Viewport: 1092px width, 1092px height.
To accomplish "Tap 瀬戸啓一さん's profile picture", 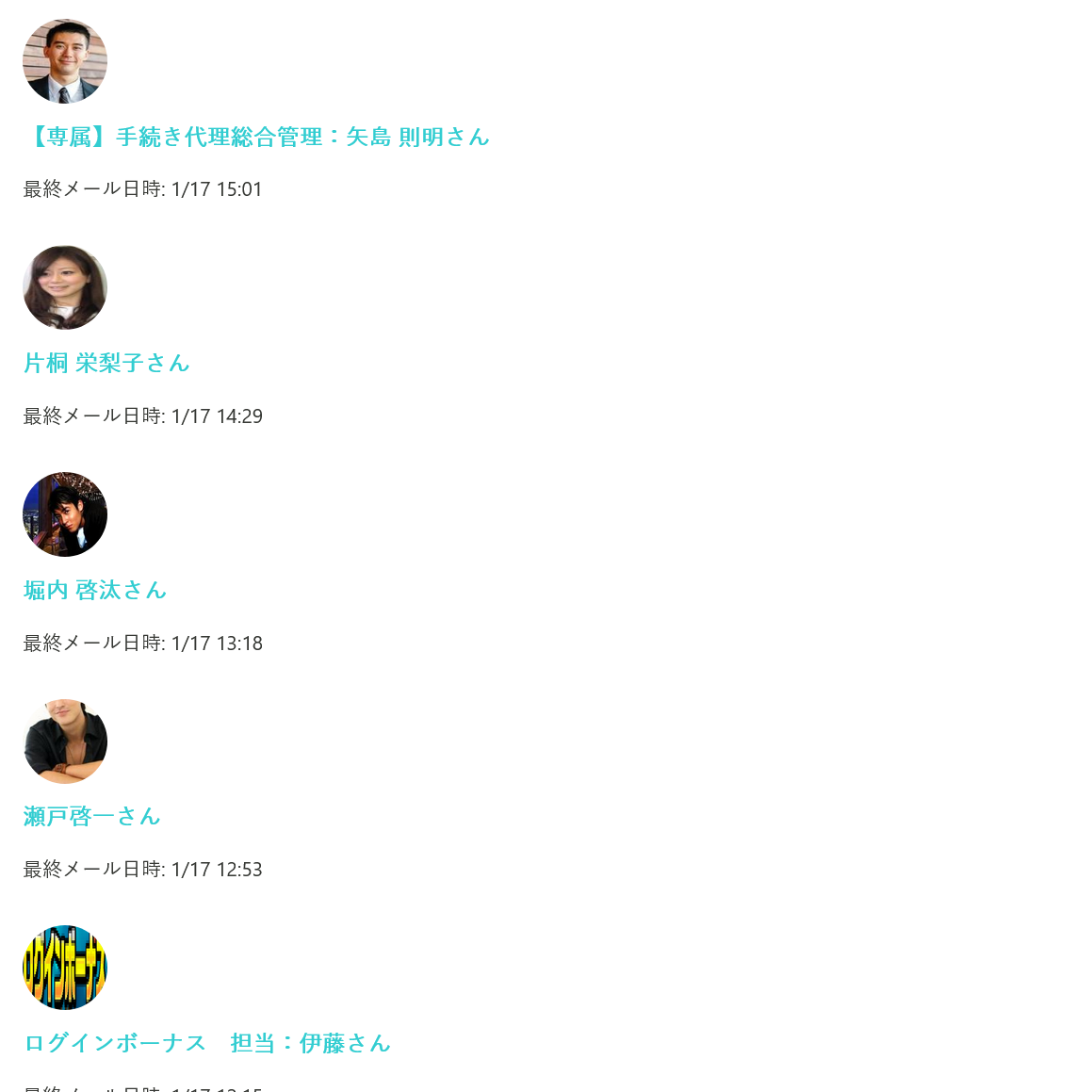I will point(65,742).
